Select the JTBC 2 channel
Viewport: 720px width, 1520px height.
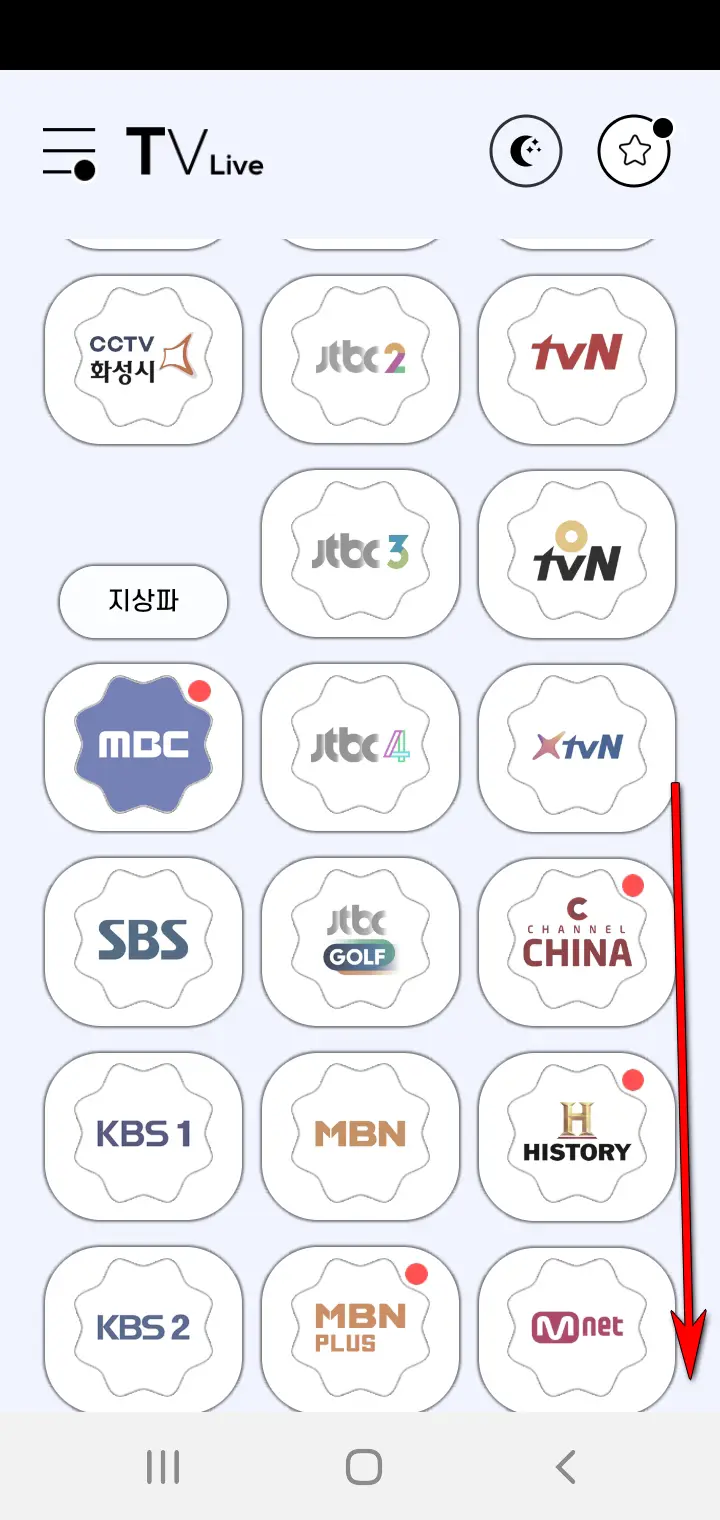(x=360, y=358)
